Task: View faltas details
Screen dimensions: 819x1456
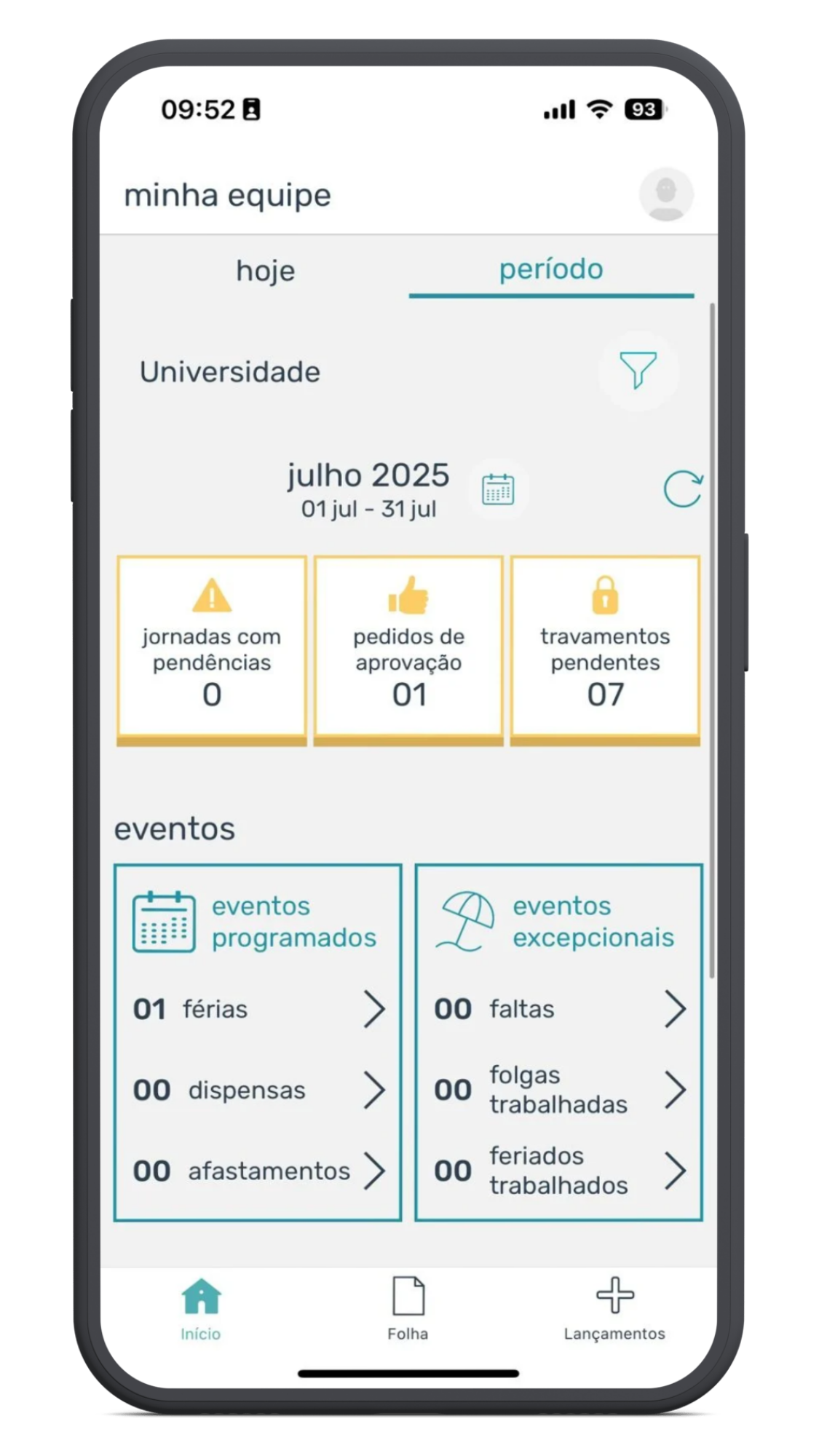Action: coord(559,1009)
